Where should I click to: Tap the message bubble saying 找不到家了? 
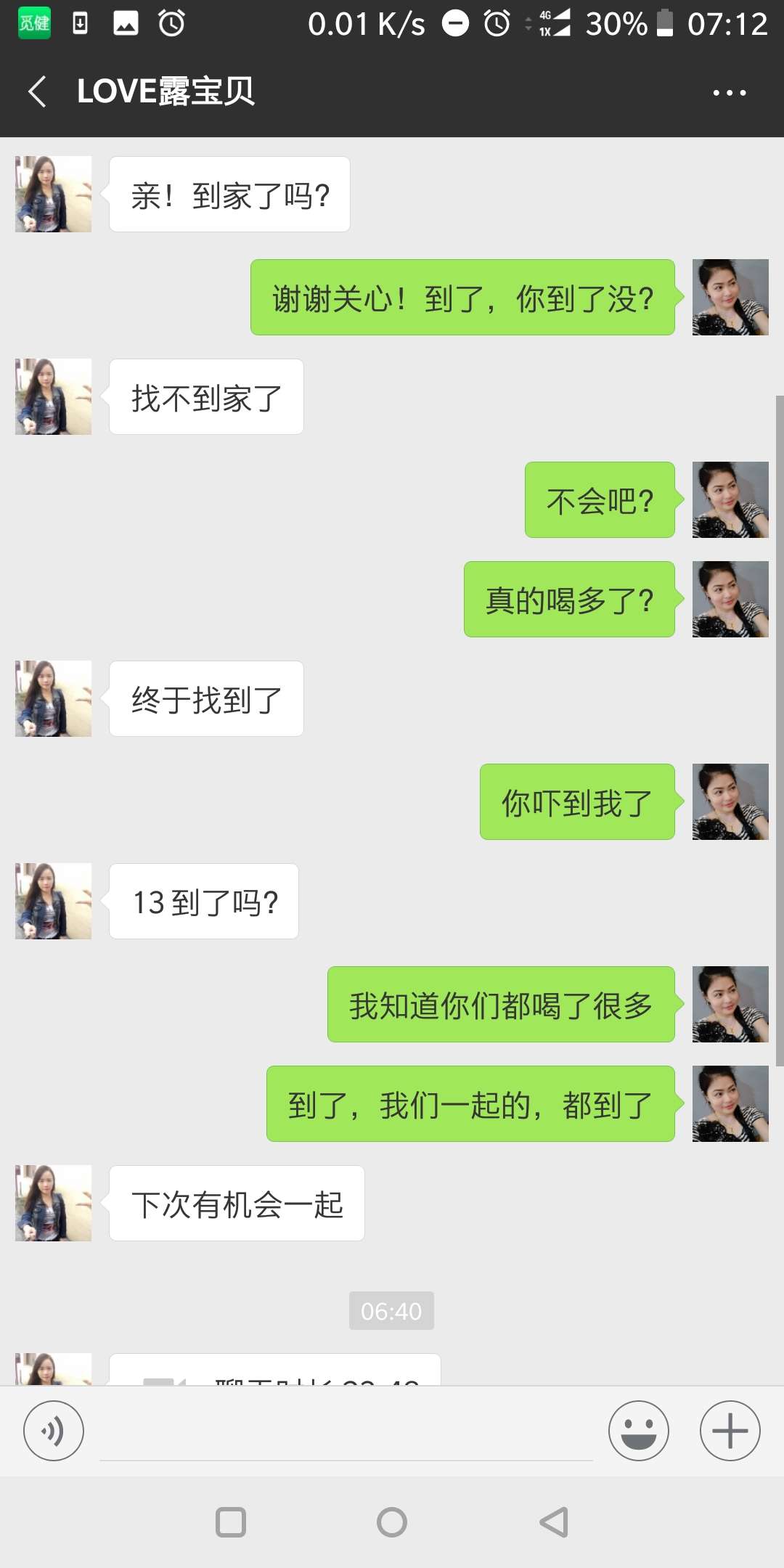coord(205,396)
